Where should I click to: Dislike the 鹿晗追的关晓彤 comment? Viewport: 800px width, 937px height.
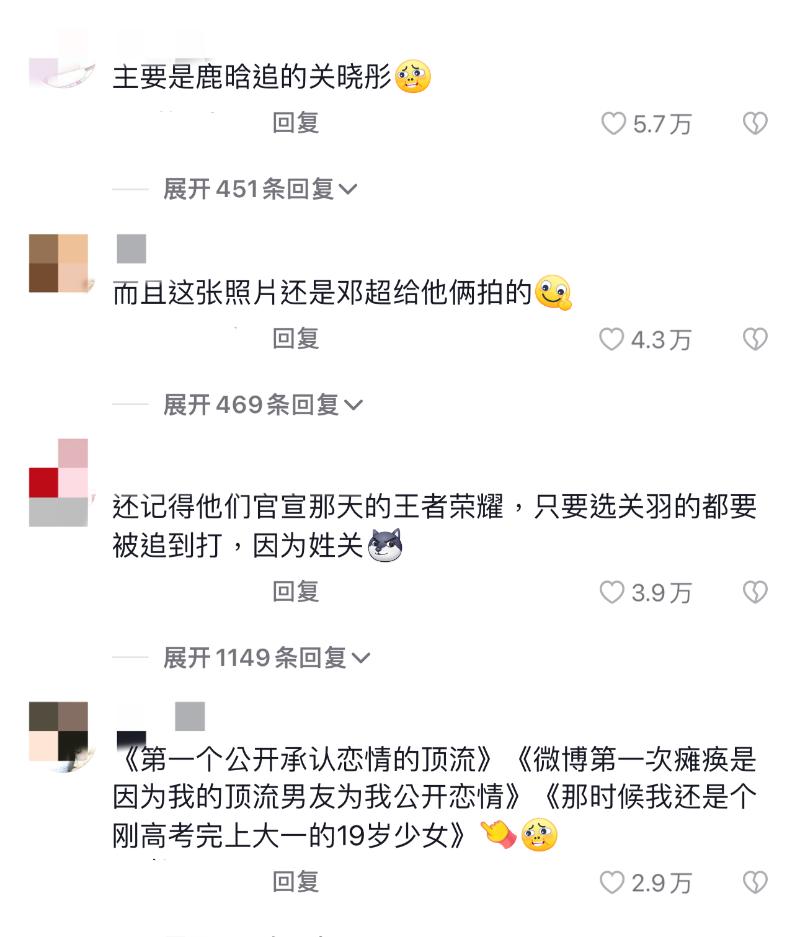point(755,124)
